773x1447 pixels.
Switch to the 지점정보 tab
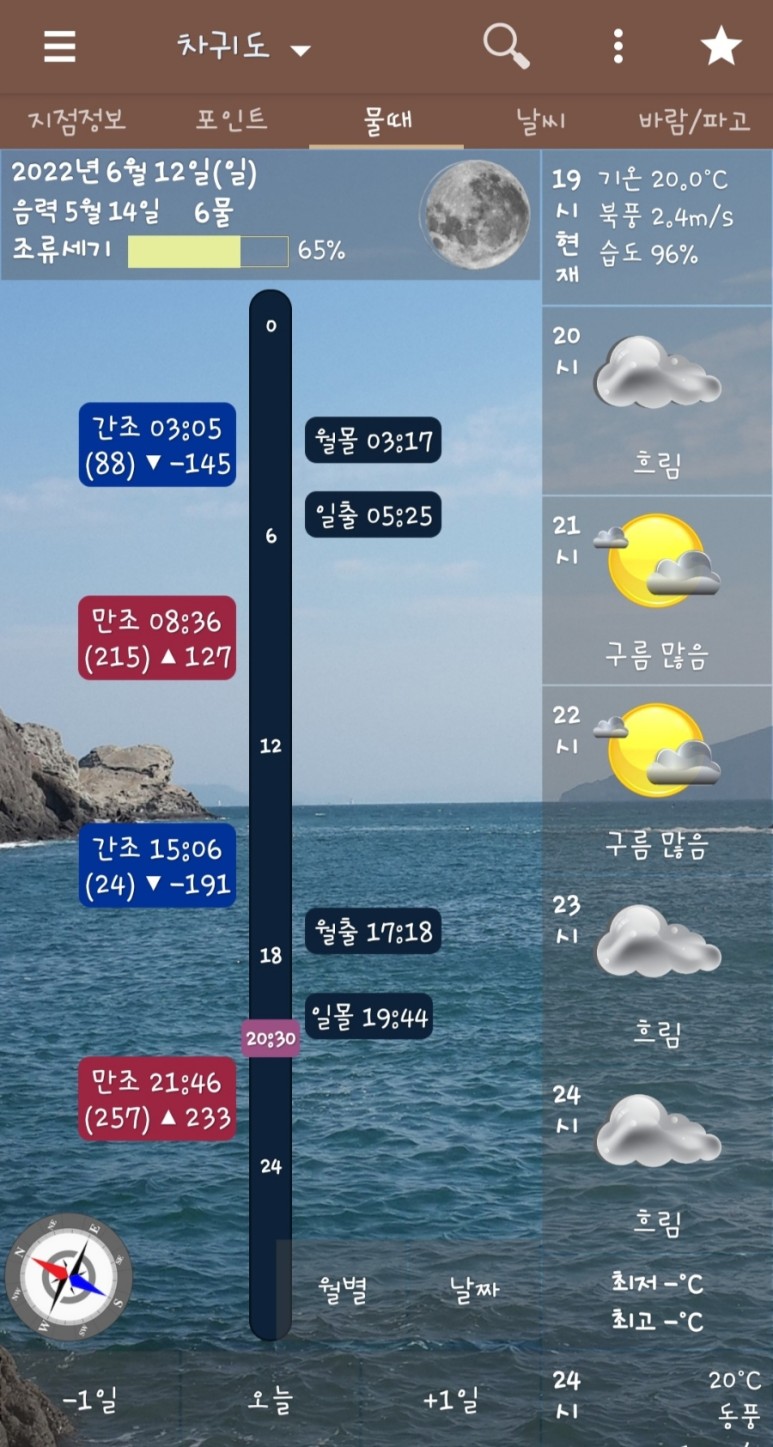[77, 122]
